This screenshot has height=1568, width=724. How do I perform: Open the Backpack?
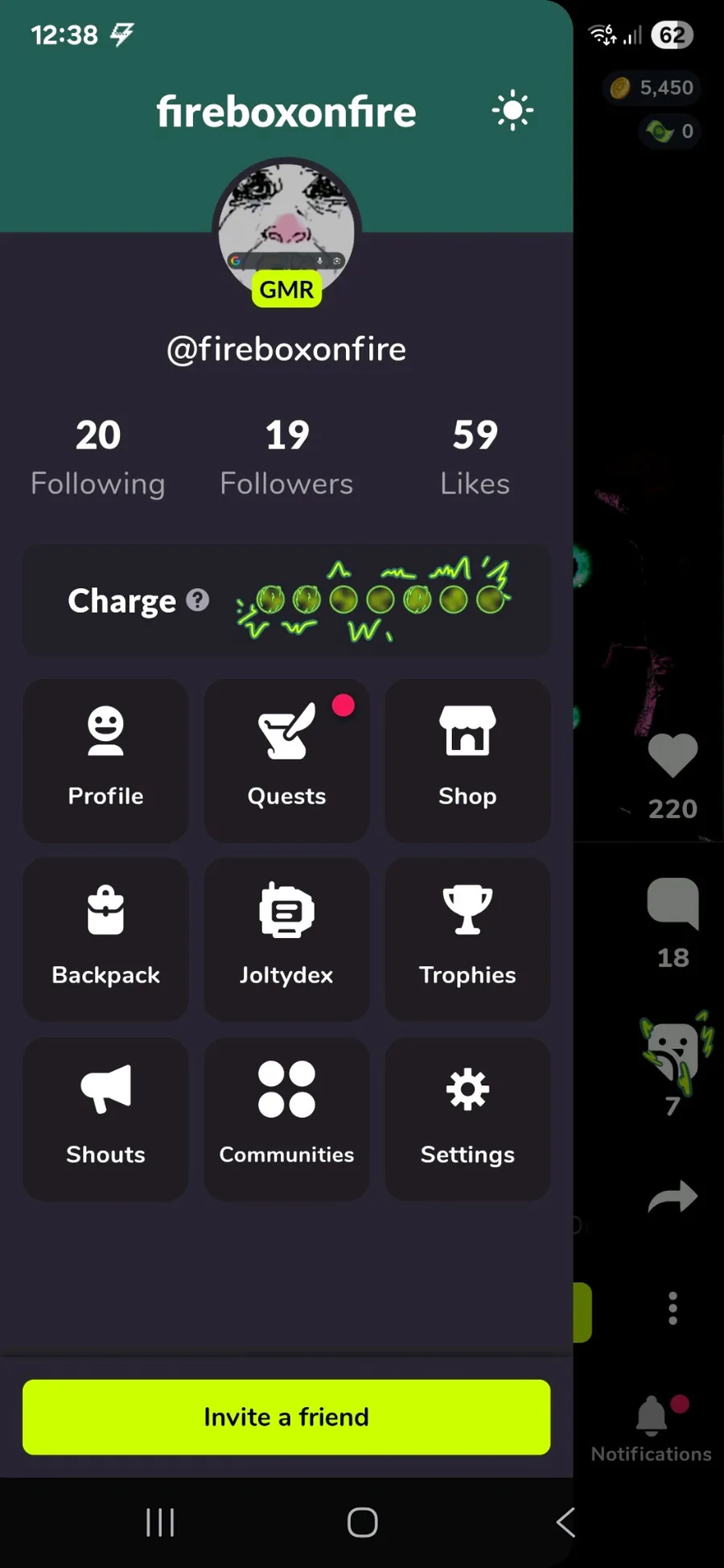(105, 940)
